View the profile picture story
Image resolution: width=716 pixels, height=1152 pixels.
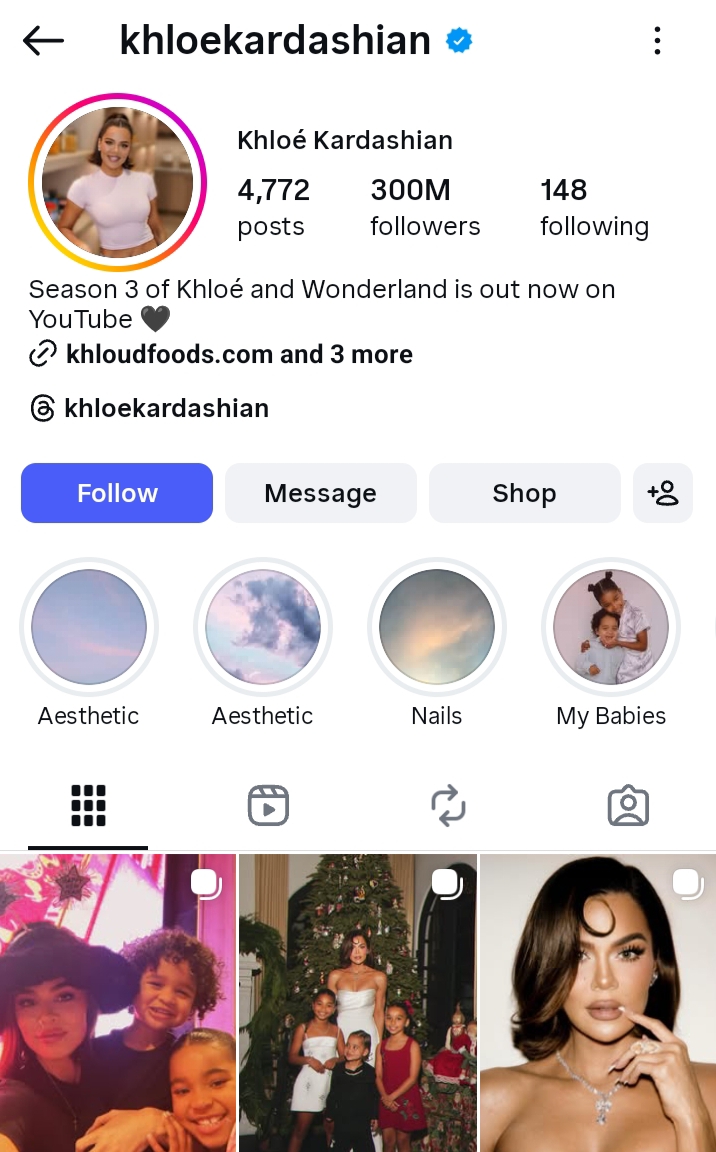point(117,183)
